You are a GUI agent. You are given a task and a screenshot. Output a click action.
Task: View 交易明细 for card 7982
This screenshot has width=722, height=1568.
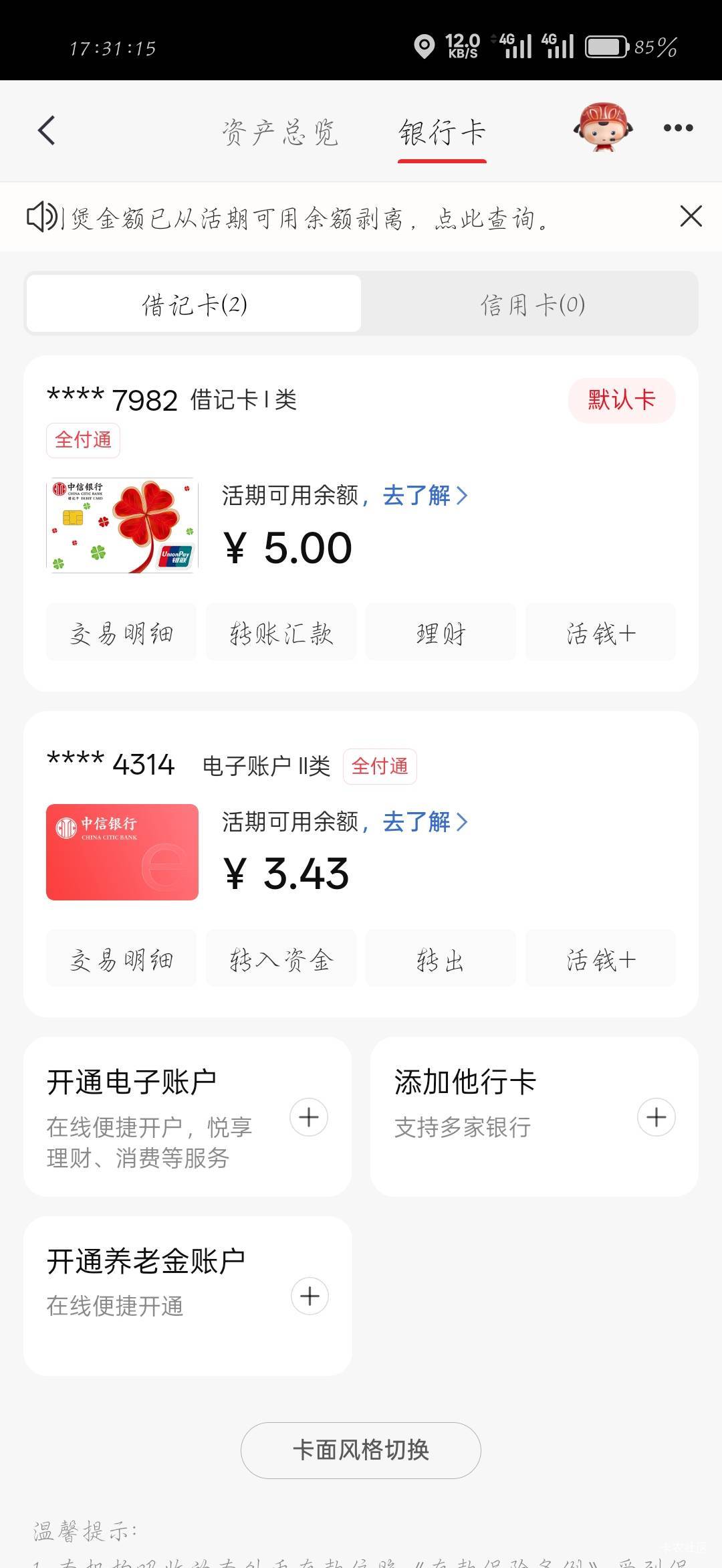pyautogui.click(x=121, y=633)
